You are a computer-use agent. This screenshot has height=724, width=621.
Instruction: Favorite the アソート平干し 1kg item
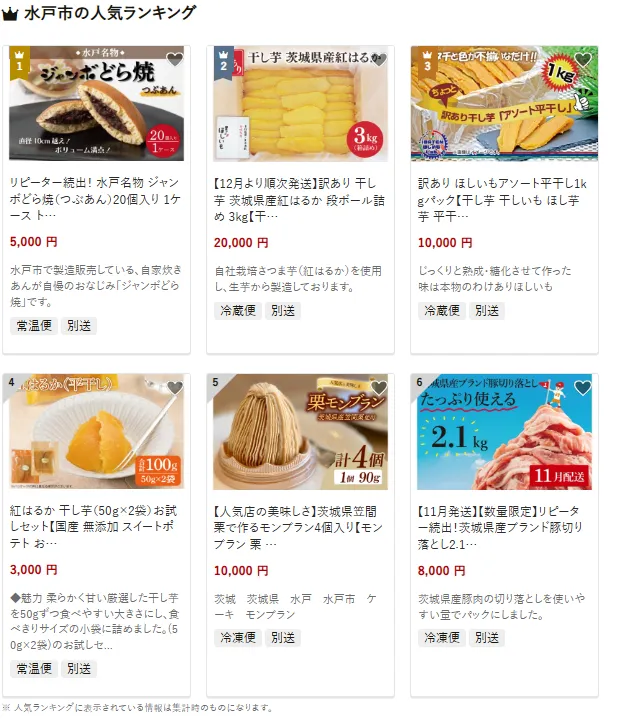583,60
